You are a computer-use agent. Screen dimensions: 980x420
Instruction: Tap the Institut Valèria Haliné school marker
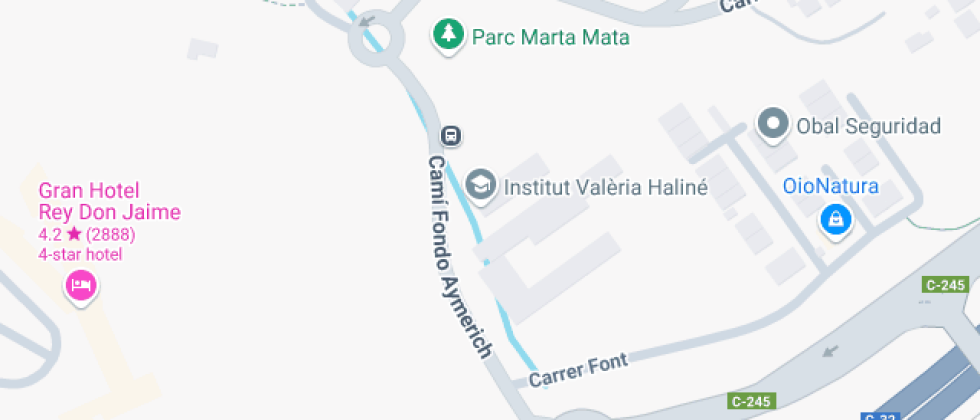click(x=481, y=184)
